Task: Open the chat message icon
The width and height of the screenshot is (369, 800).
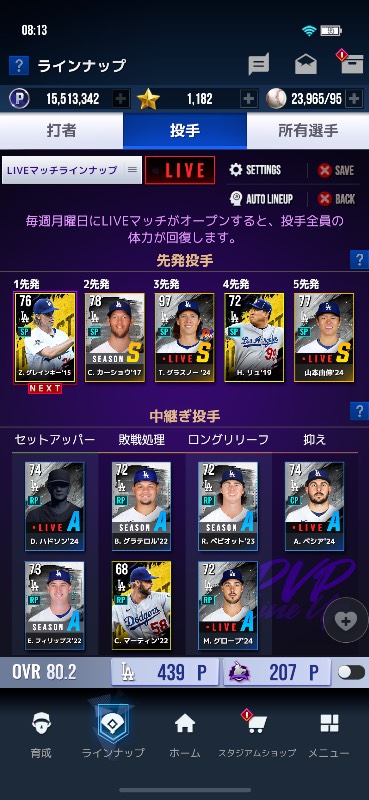Action: [x=259, y=65]
